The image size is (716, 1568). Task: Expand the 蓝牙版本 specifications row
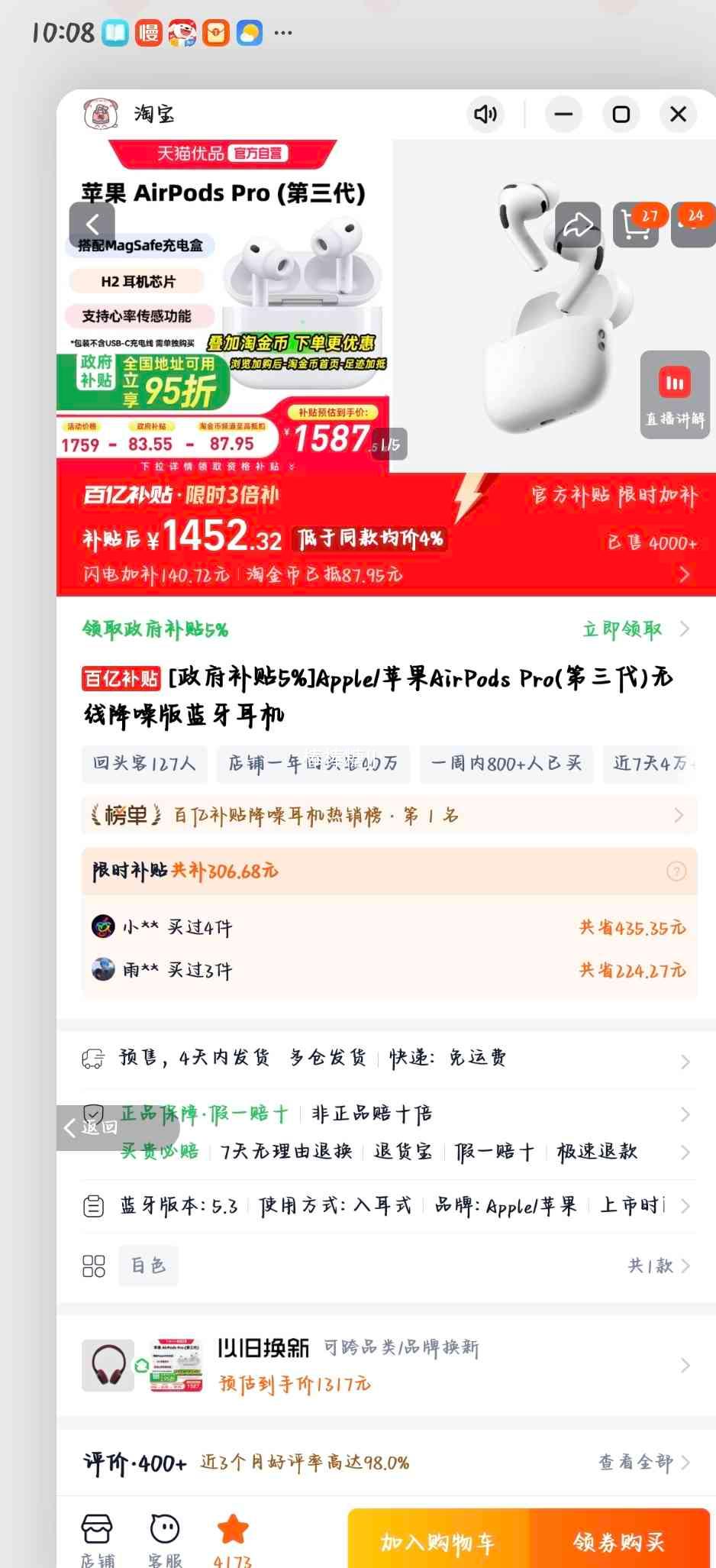click(x=685, y=1205)
